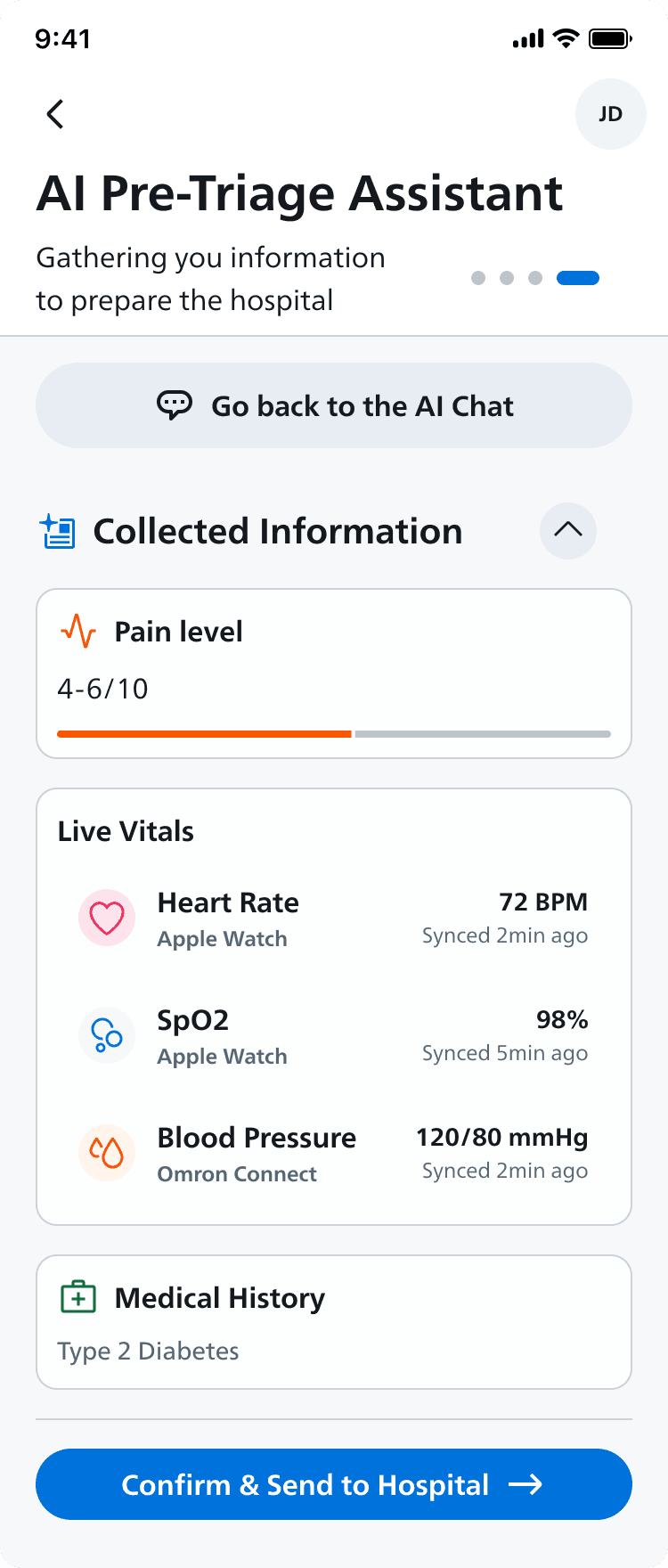Confirm and send information to hospital

click(334, 1484)
